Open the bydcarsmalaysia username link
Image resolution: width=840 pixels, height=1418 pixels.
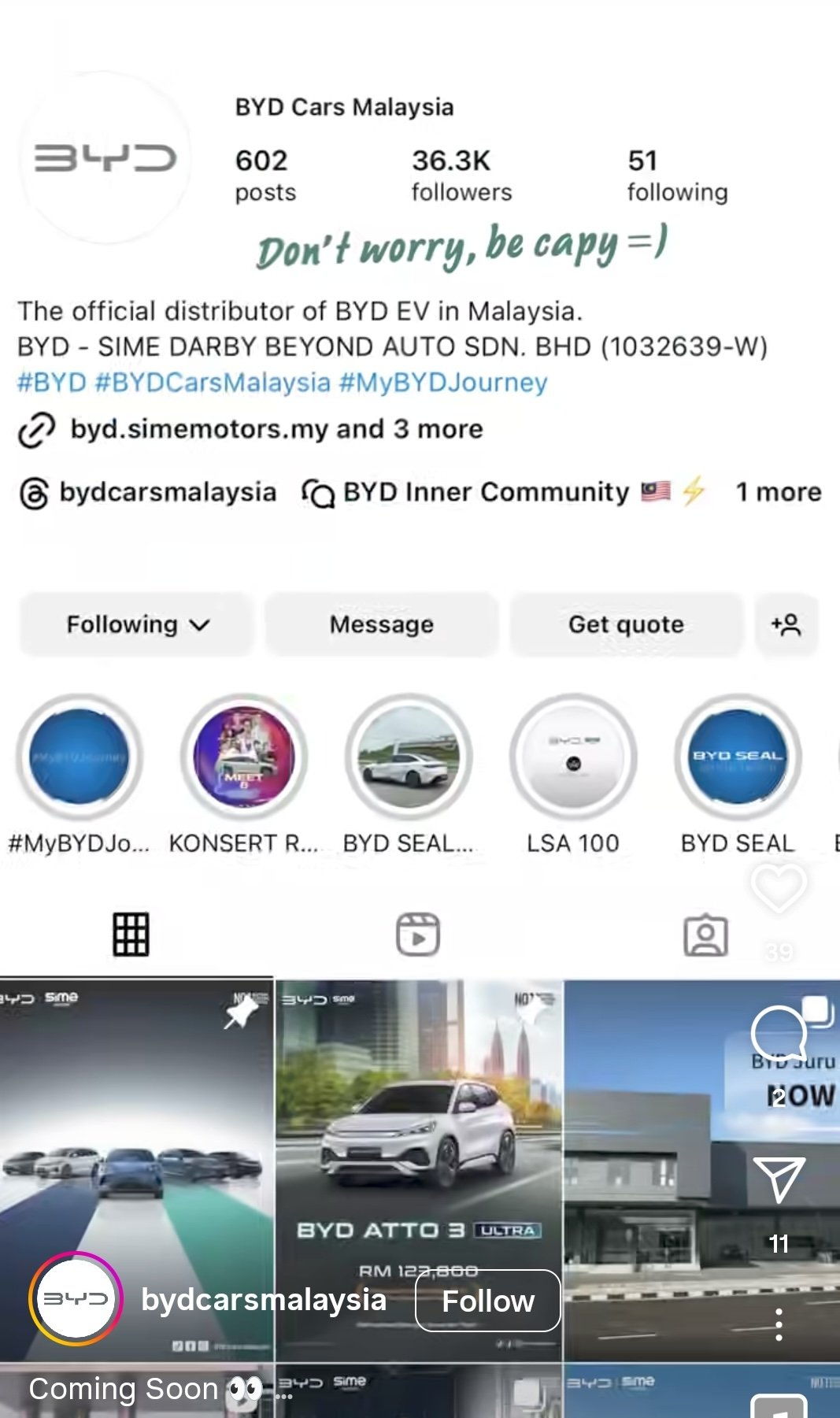264,1300
